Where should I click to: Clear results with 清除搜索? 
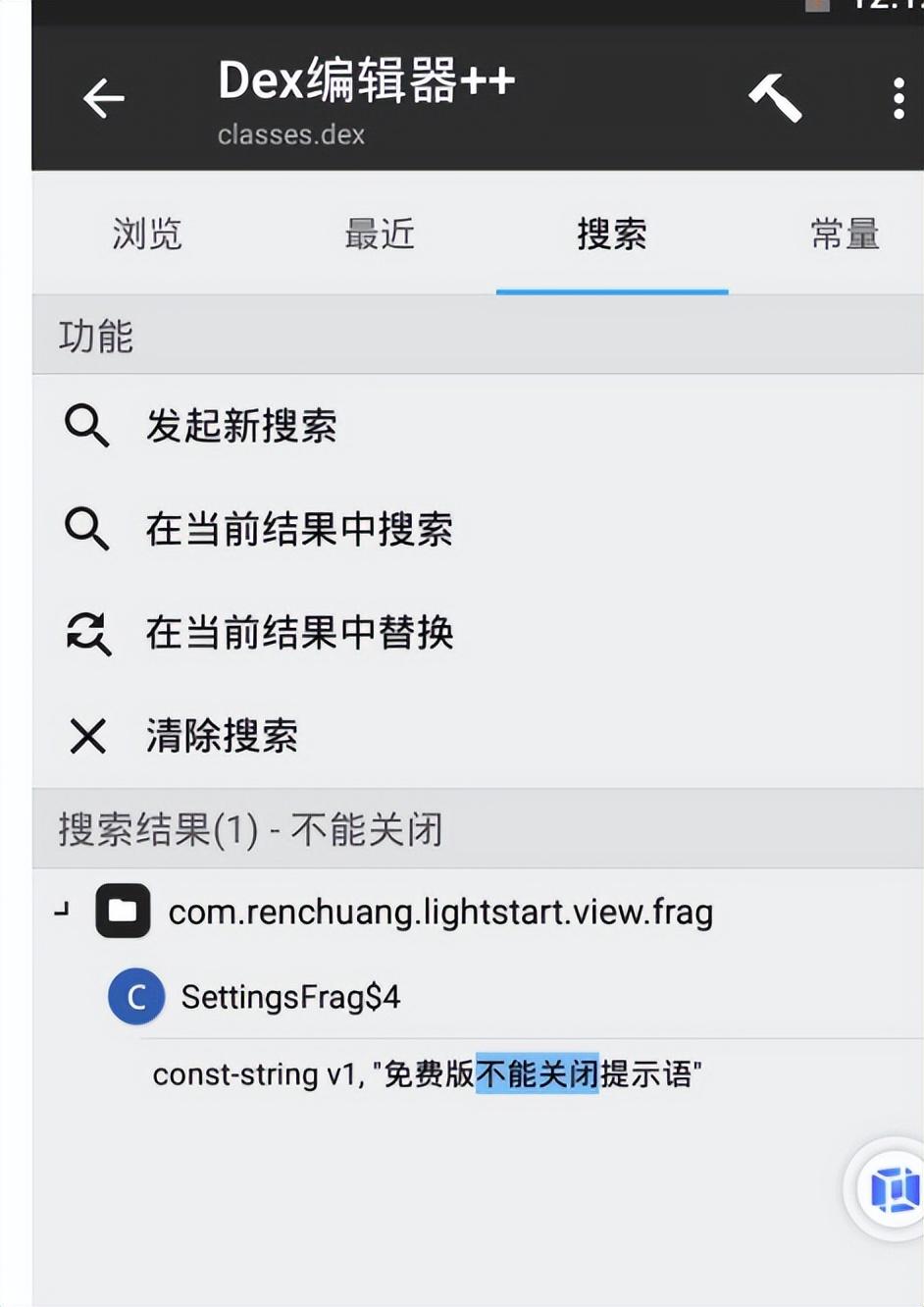[x=222, y=736]
